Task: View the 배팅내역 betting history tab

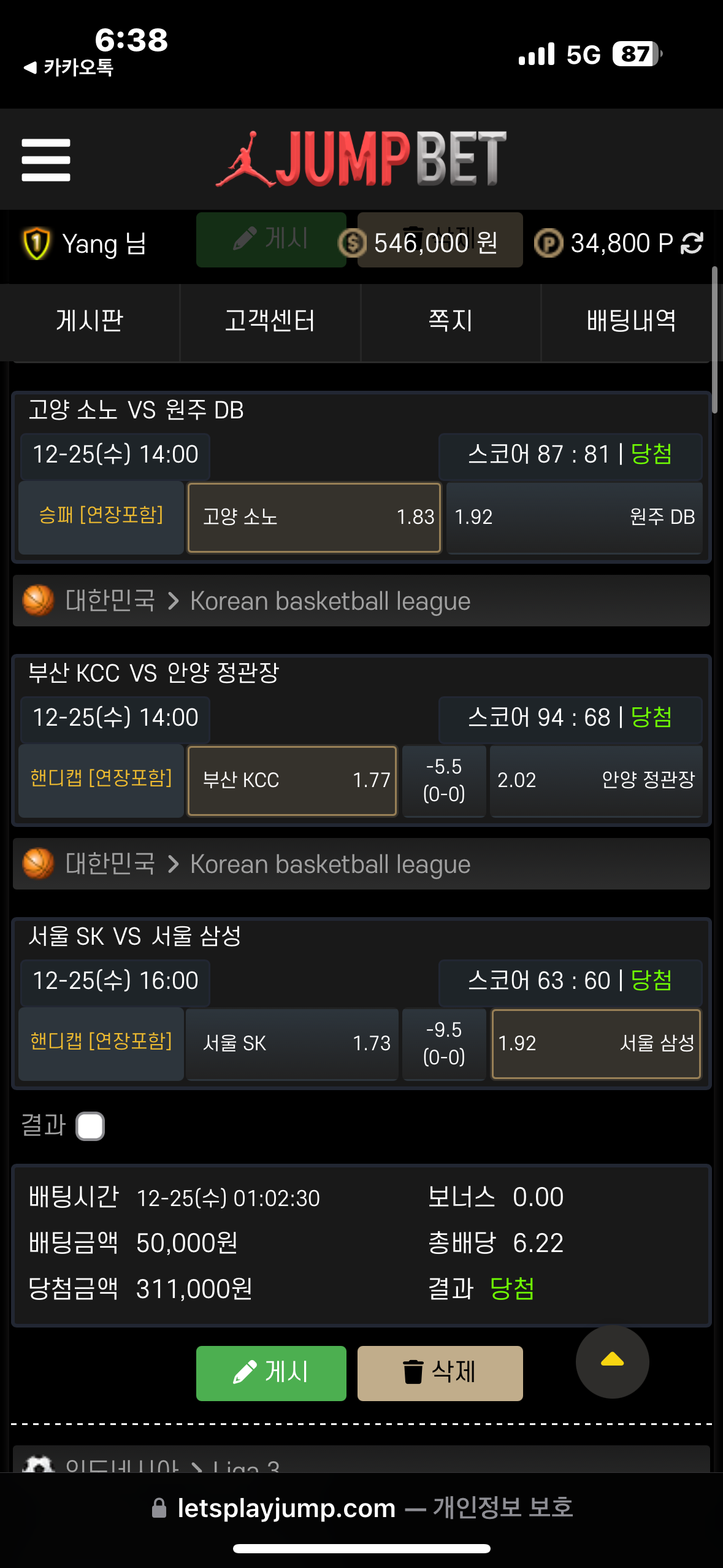Action: (x=631, y=321)
